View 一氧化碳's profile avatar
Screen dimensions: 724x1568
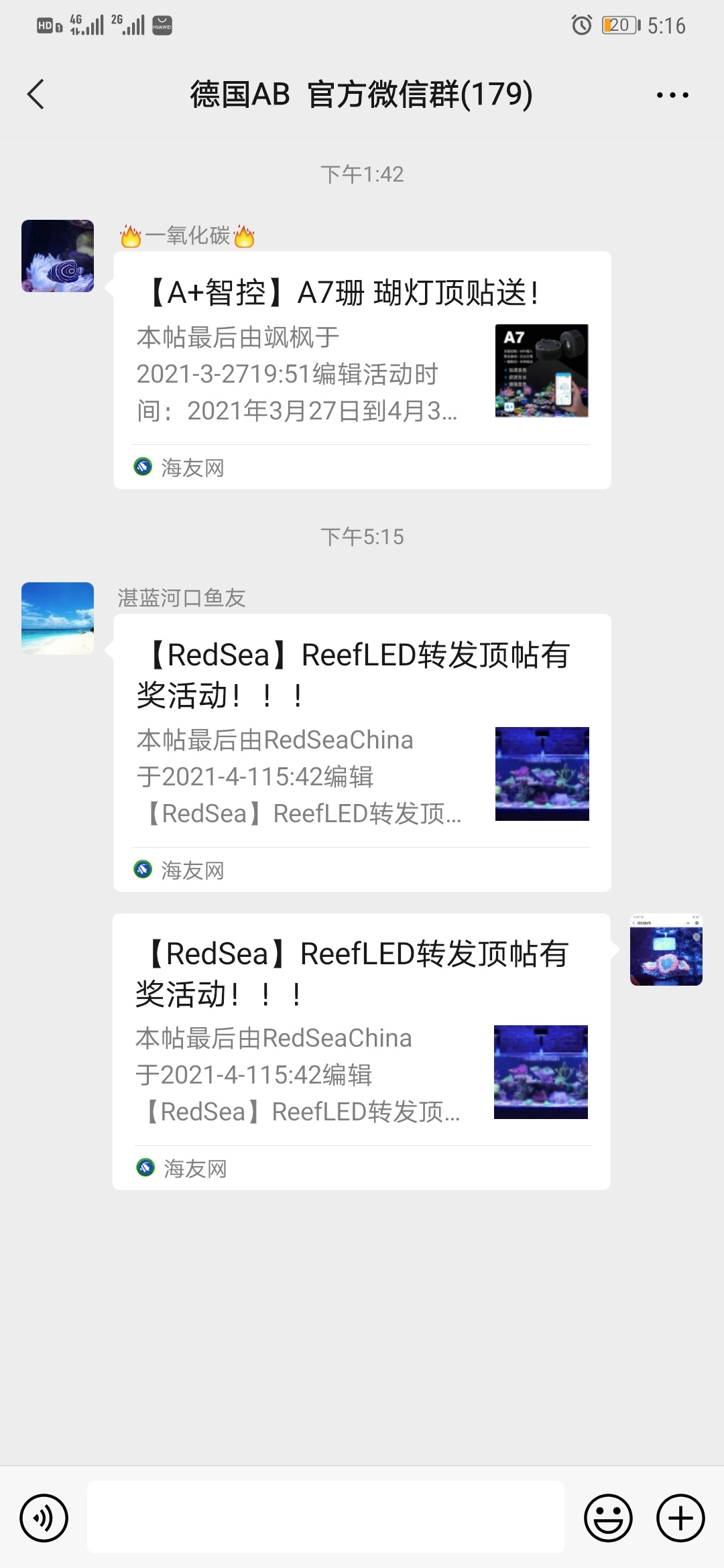click(58, 256)
